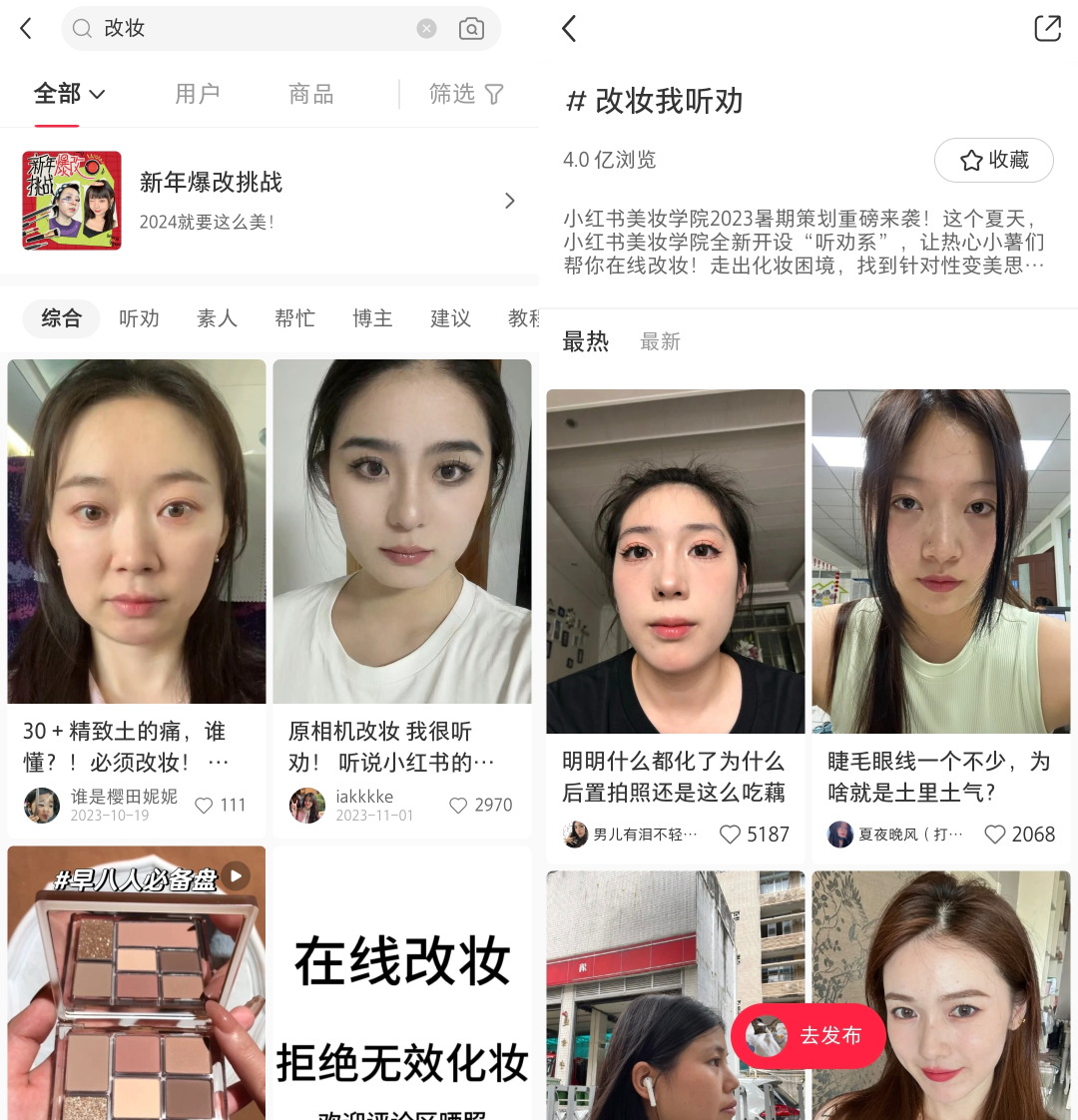Tap the search box with 改妆

[250, 29]
